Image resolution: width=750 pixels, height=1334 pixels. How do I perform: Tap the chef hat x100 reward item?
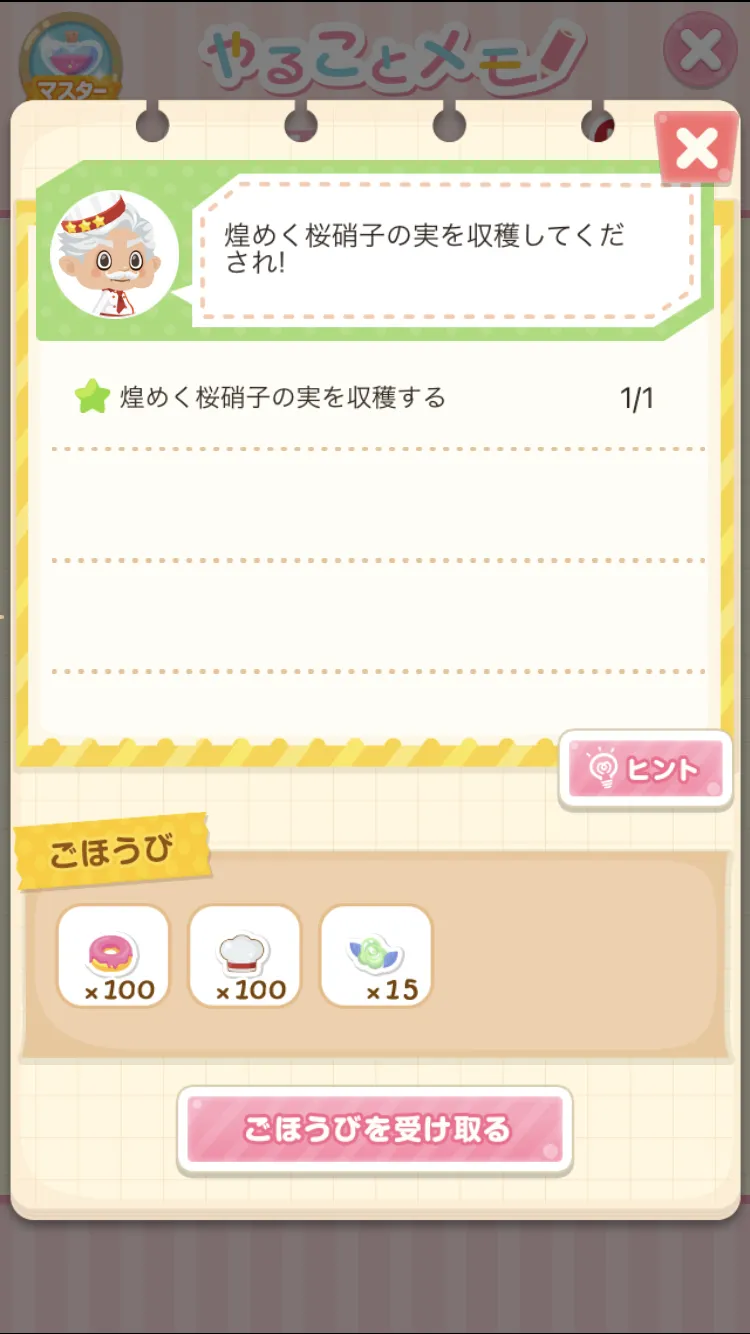click(x=244, y=956)
